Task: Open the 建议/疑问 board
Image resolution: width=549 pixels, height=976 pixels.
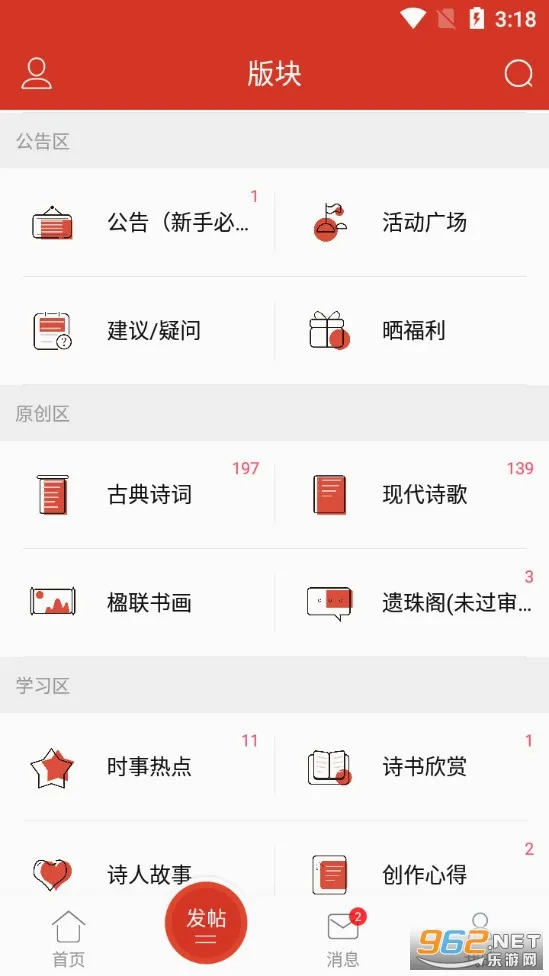Action: tap(137, 331)
